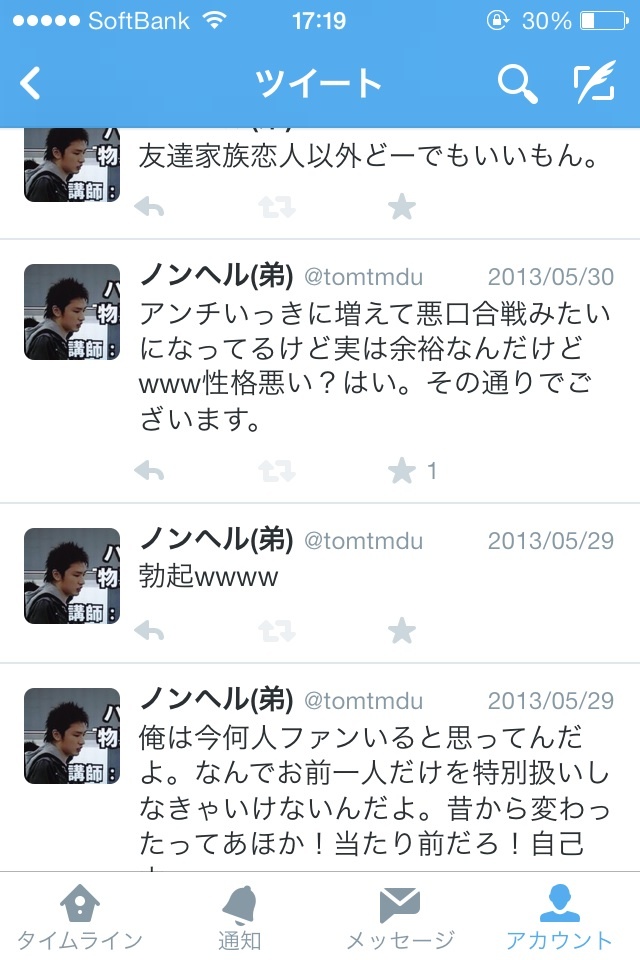Go back using the top-left arrow

point(32,84)
